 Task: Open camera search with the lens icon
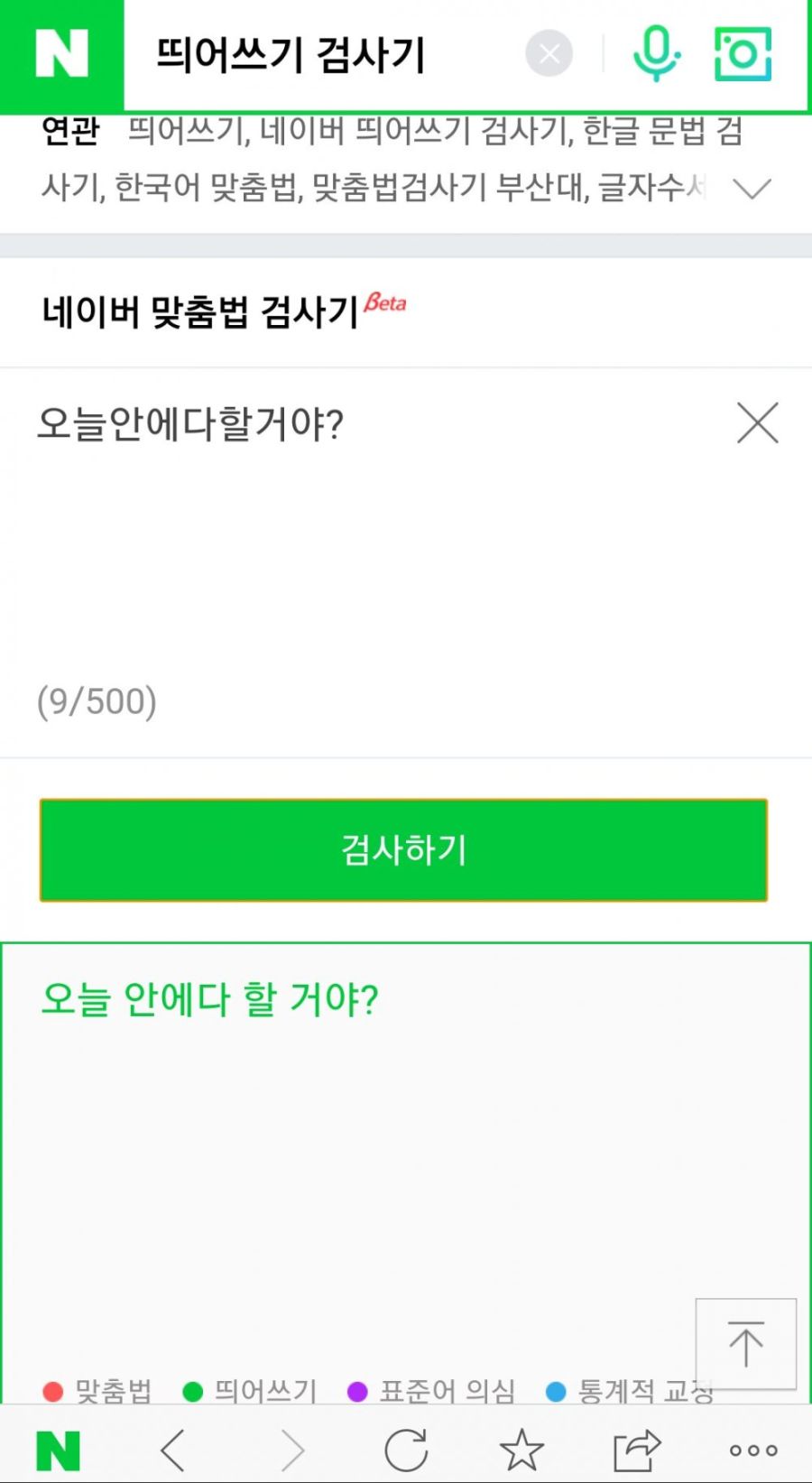742,53
